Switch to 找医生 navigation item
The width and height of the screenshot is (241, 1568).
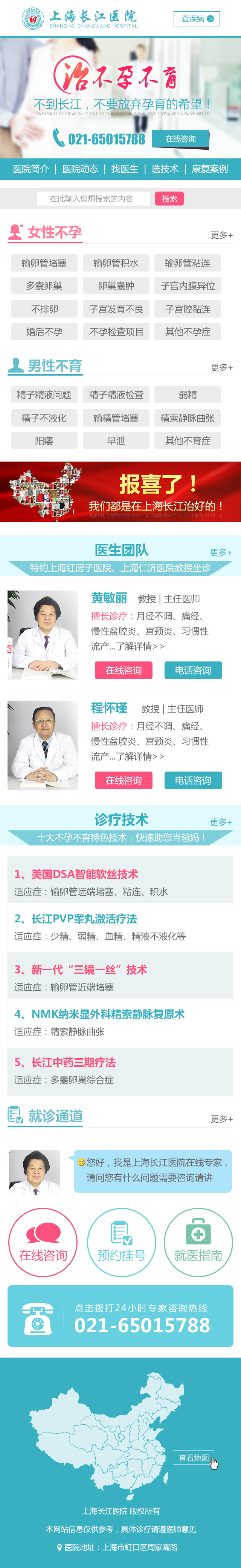click(124, 169)
